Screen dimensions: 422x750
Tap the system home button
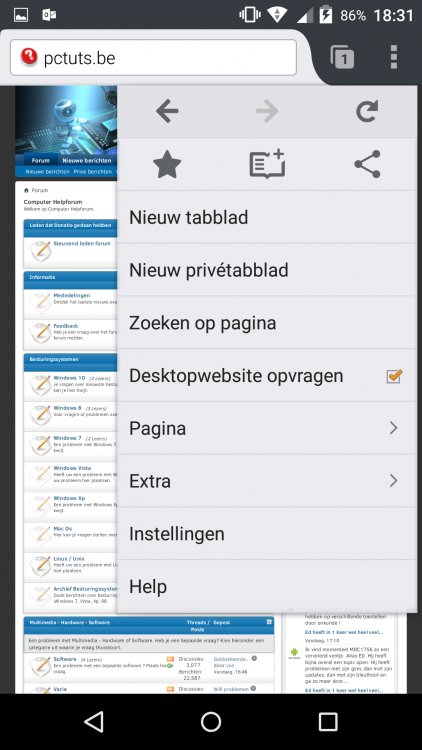coord(211,722)
